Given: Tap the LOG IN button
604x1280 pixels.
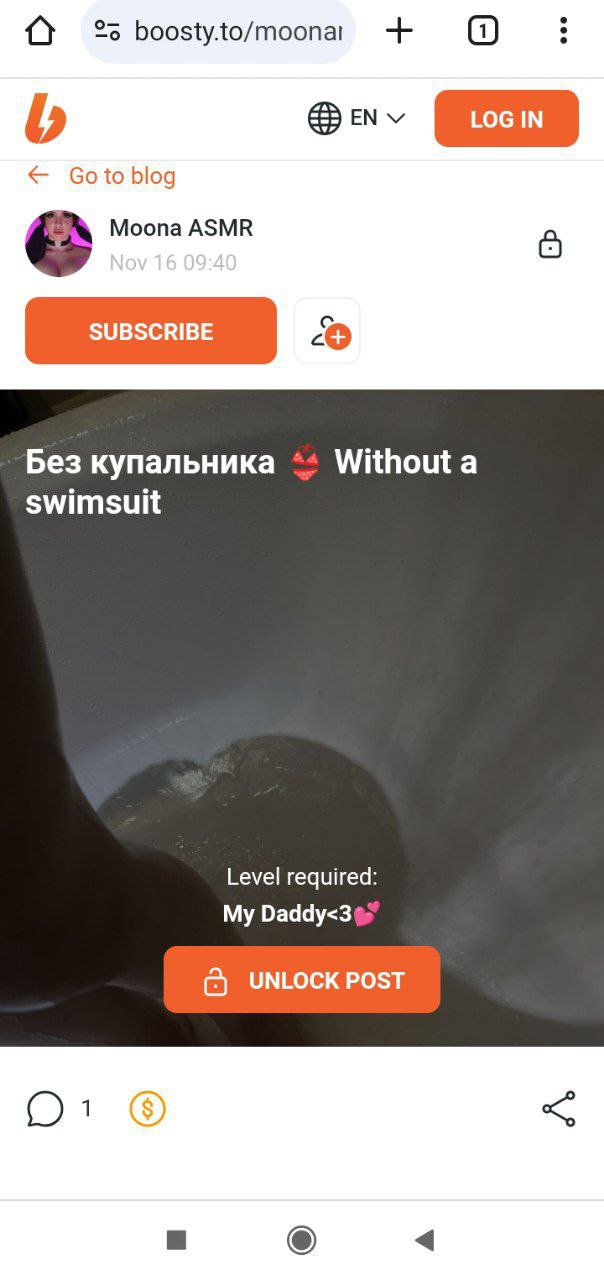Looking at the screenshot, I should click(x=506, y=119).
